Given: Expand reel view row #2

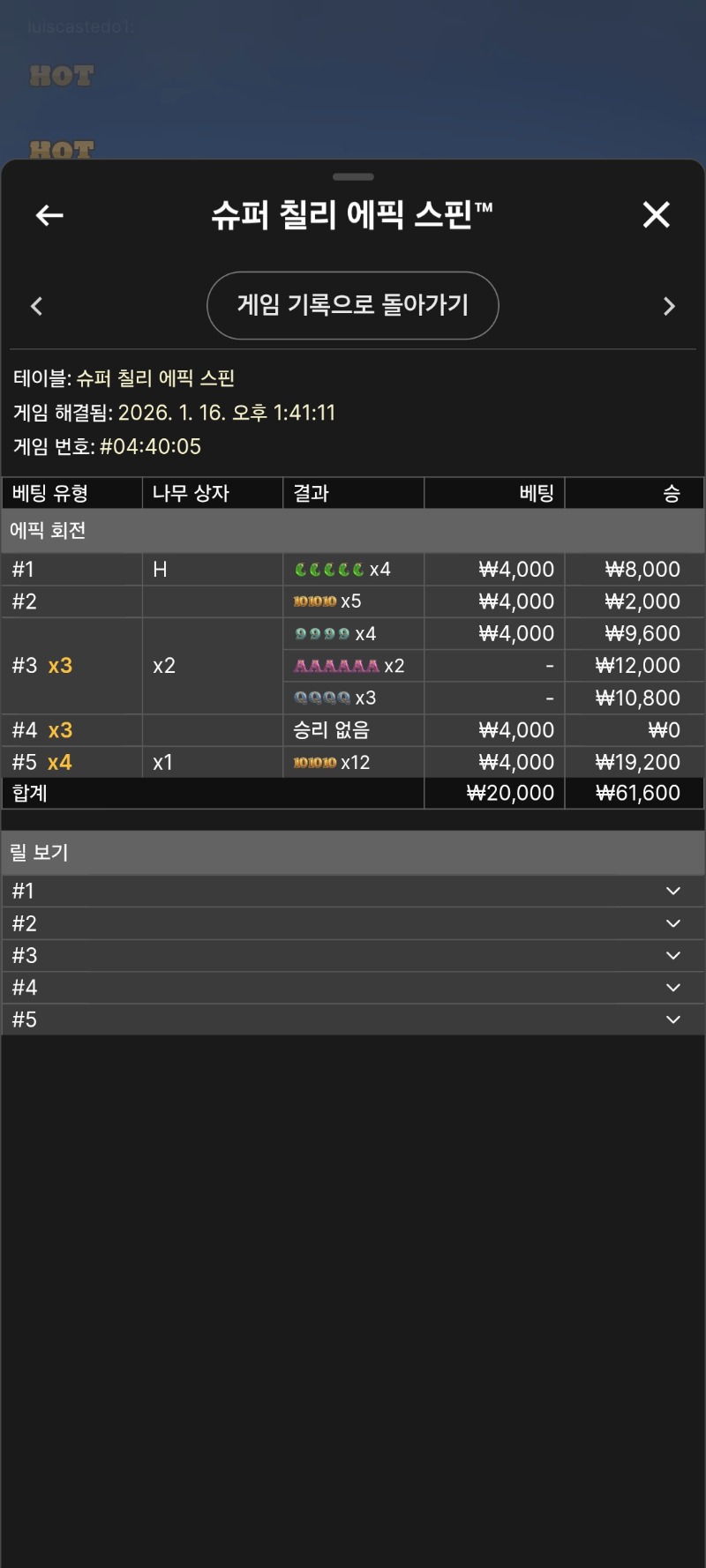Looking at the screenshot, I should (672, 923).
